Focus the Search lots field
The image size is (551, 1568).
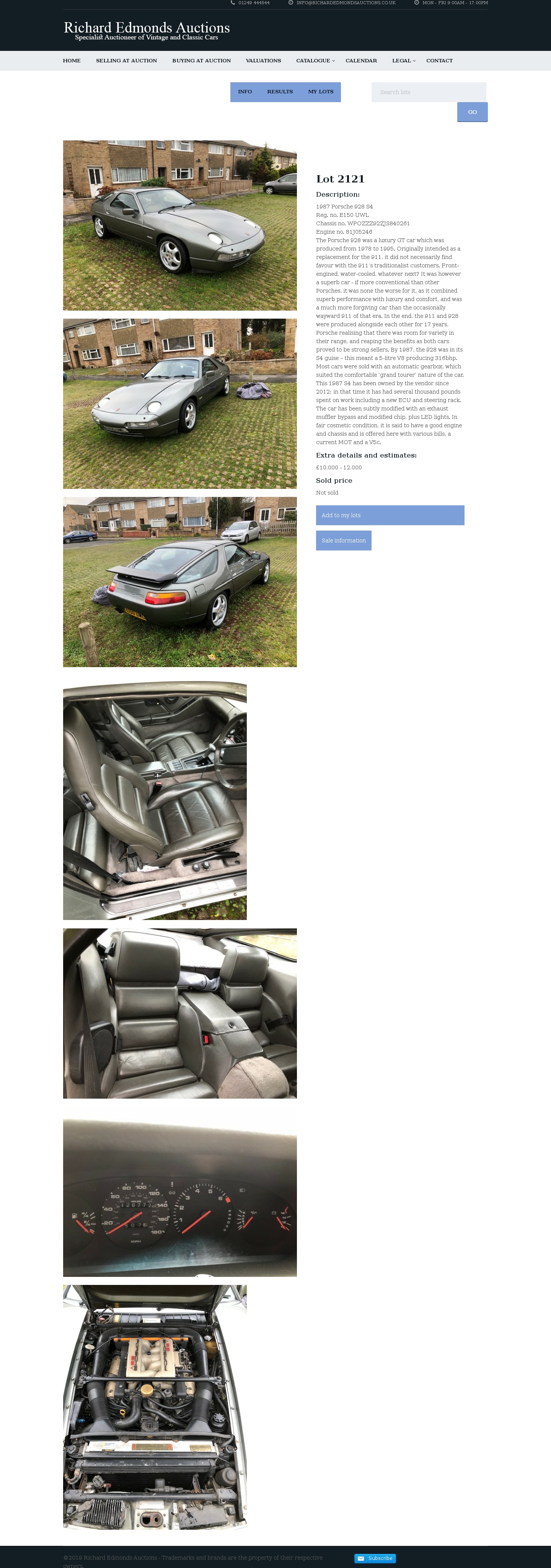429,92
